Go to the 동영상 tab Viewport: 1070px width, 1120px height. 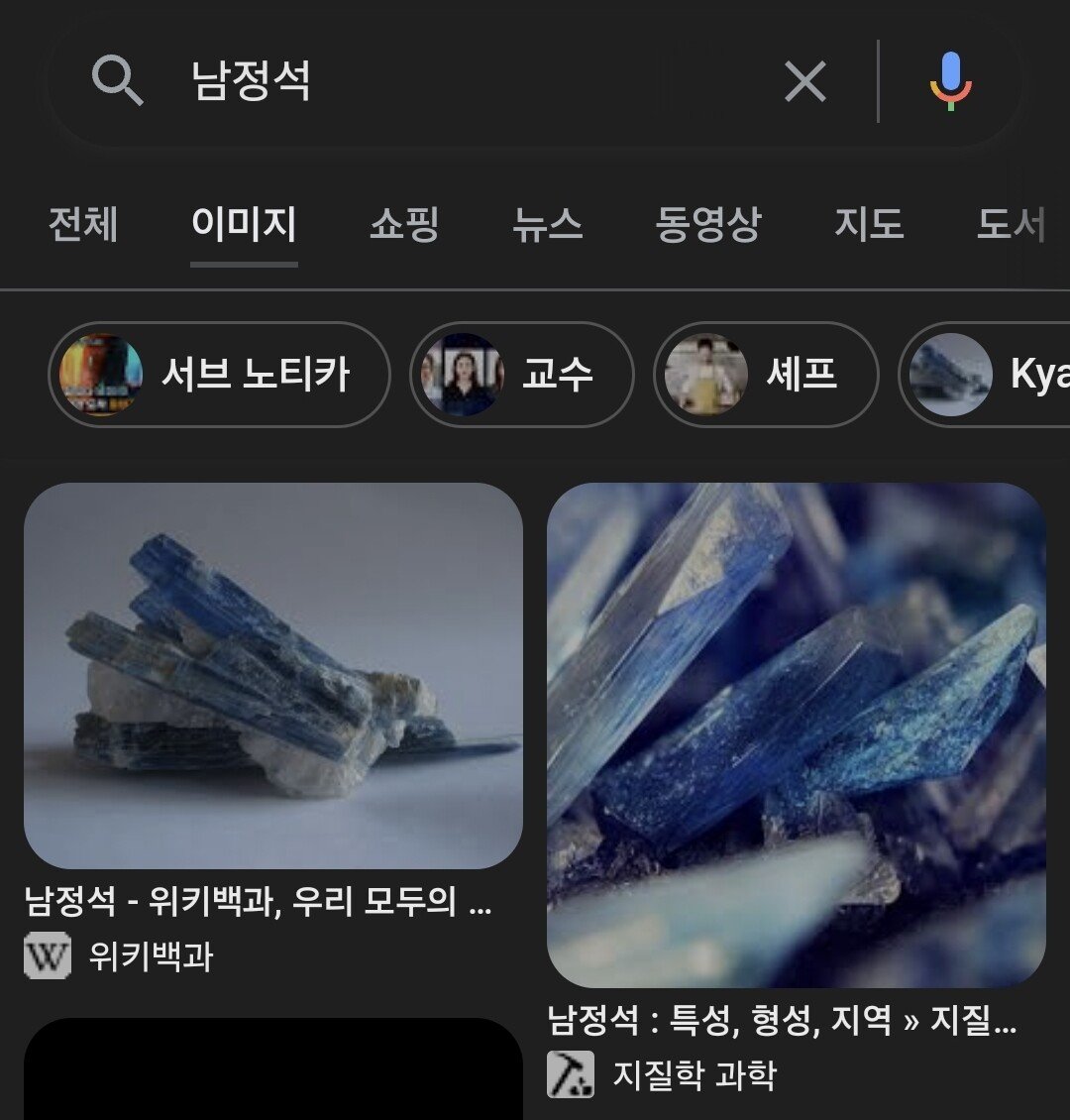[x=707, y=225]
